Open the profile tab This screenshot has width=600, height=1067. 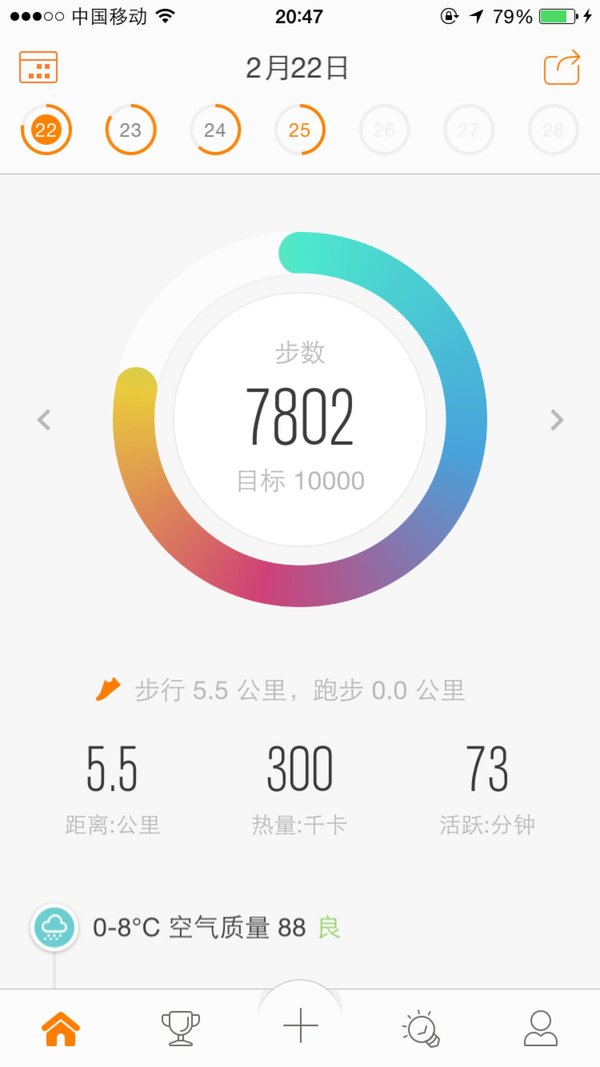pyautogui.click(x=540, y=1028)
